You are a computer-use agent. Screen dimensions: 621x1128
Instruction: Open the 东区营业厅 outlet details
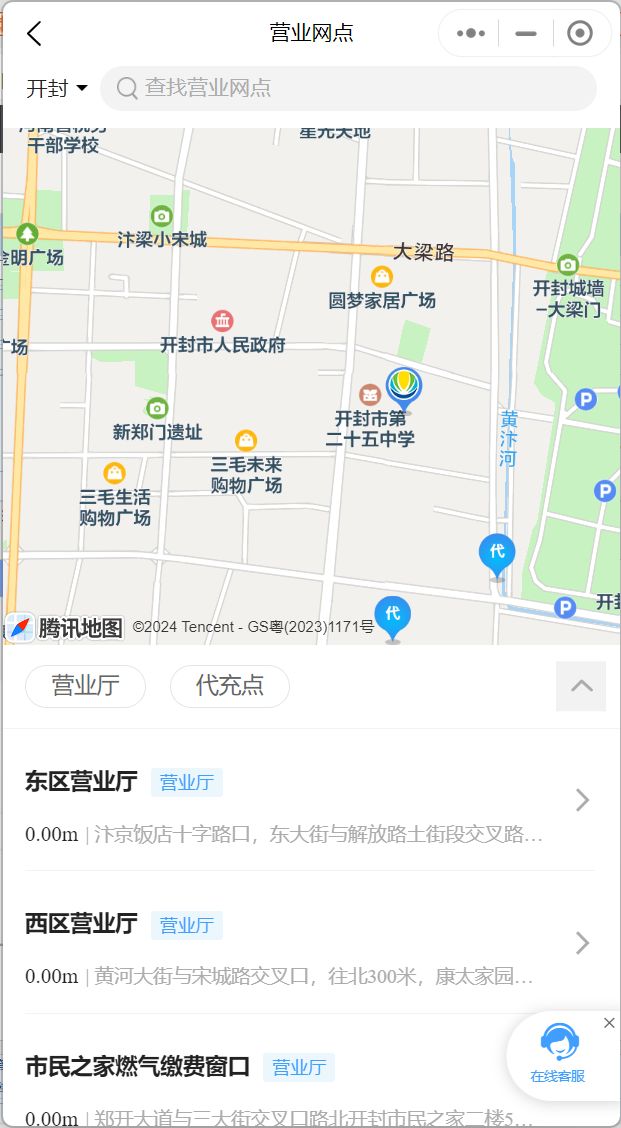[310, 800]
